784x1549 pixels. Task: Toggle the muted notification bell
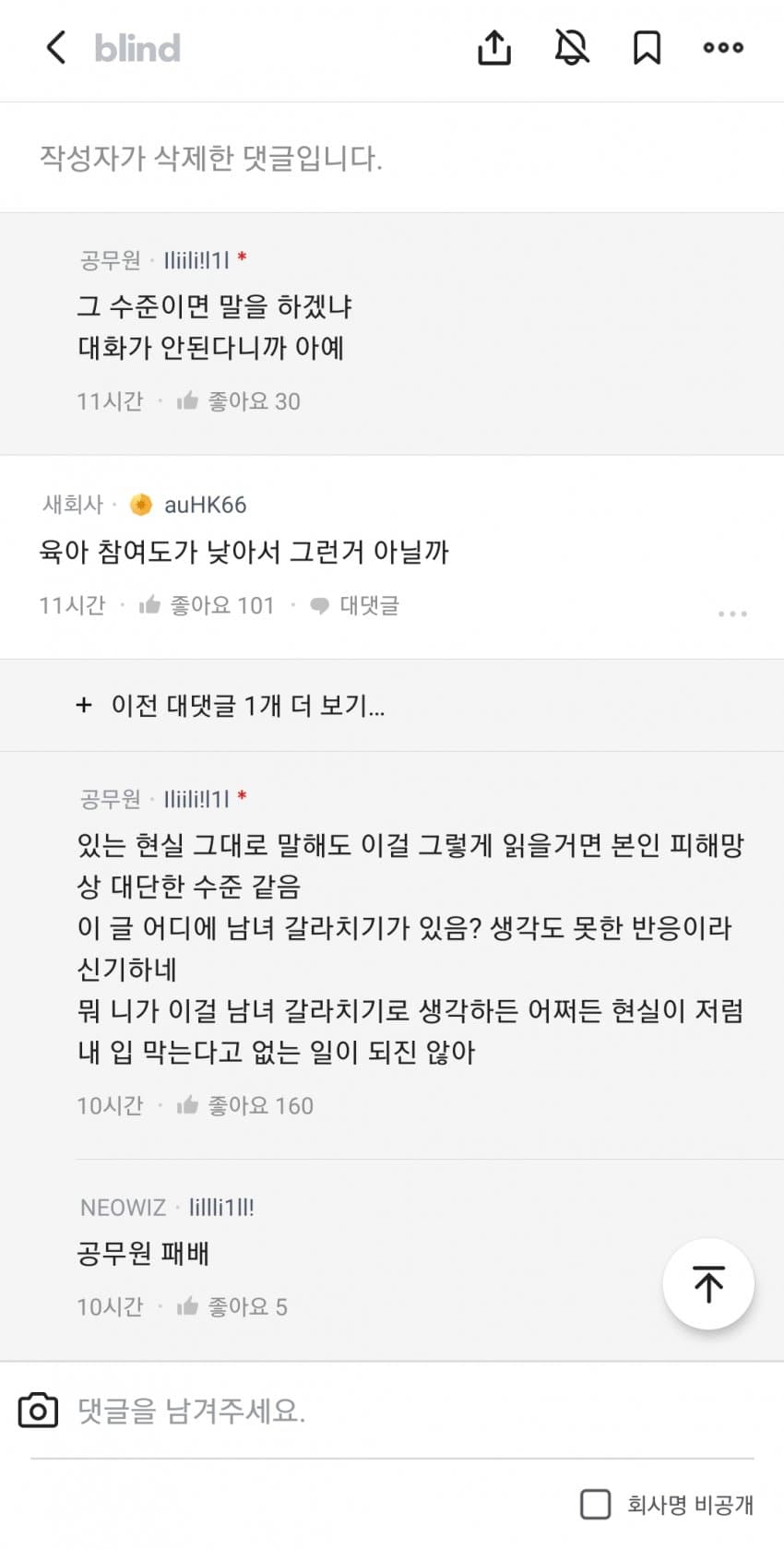pyautogui.click(x=572, y=48)
